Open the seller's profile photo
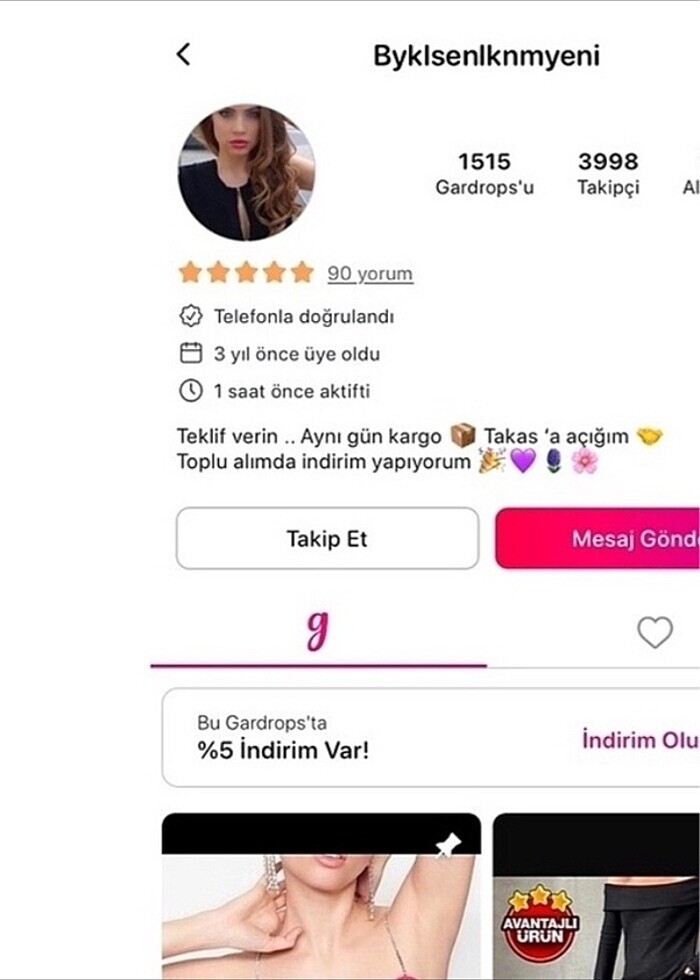Screen dimensions: 700x980 (246, 174)
